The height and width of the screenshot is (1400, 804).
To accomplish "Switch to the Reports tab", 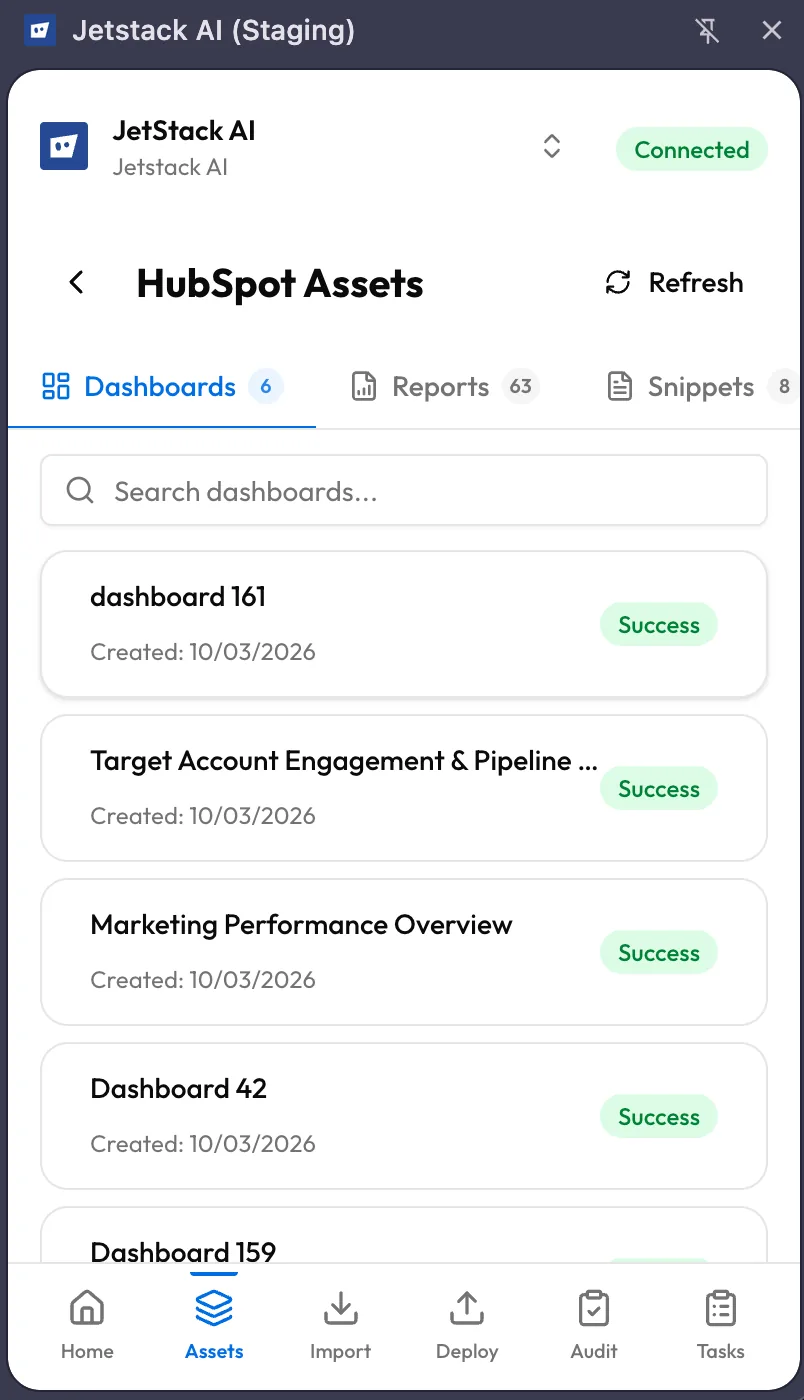I will pos(440,386).
